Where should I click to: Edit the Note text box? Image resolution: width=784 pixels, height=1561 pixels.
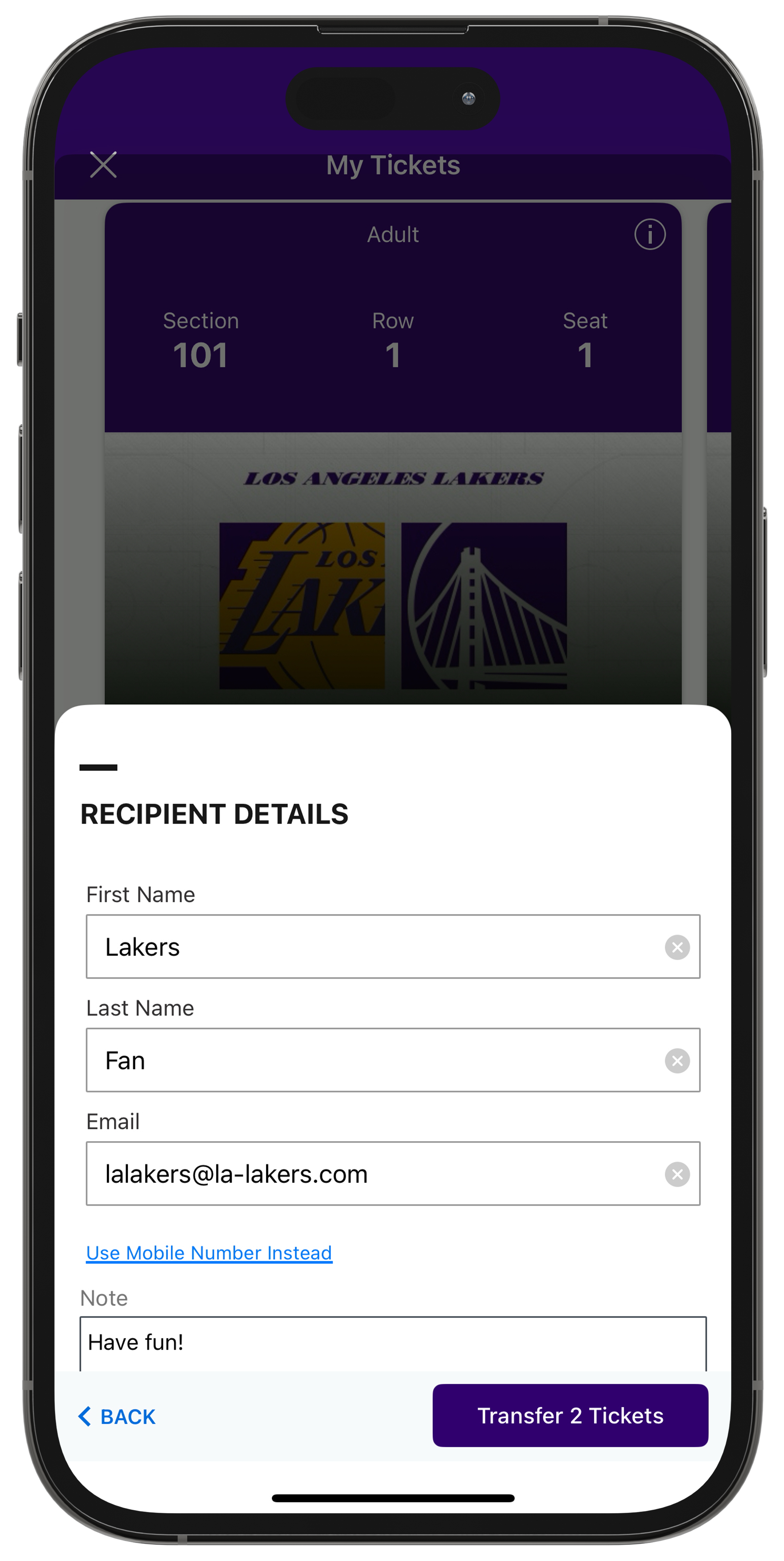(x=392, y=1343)
